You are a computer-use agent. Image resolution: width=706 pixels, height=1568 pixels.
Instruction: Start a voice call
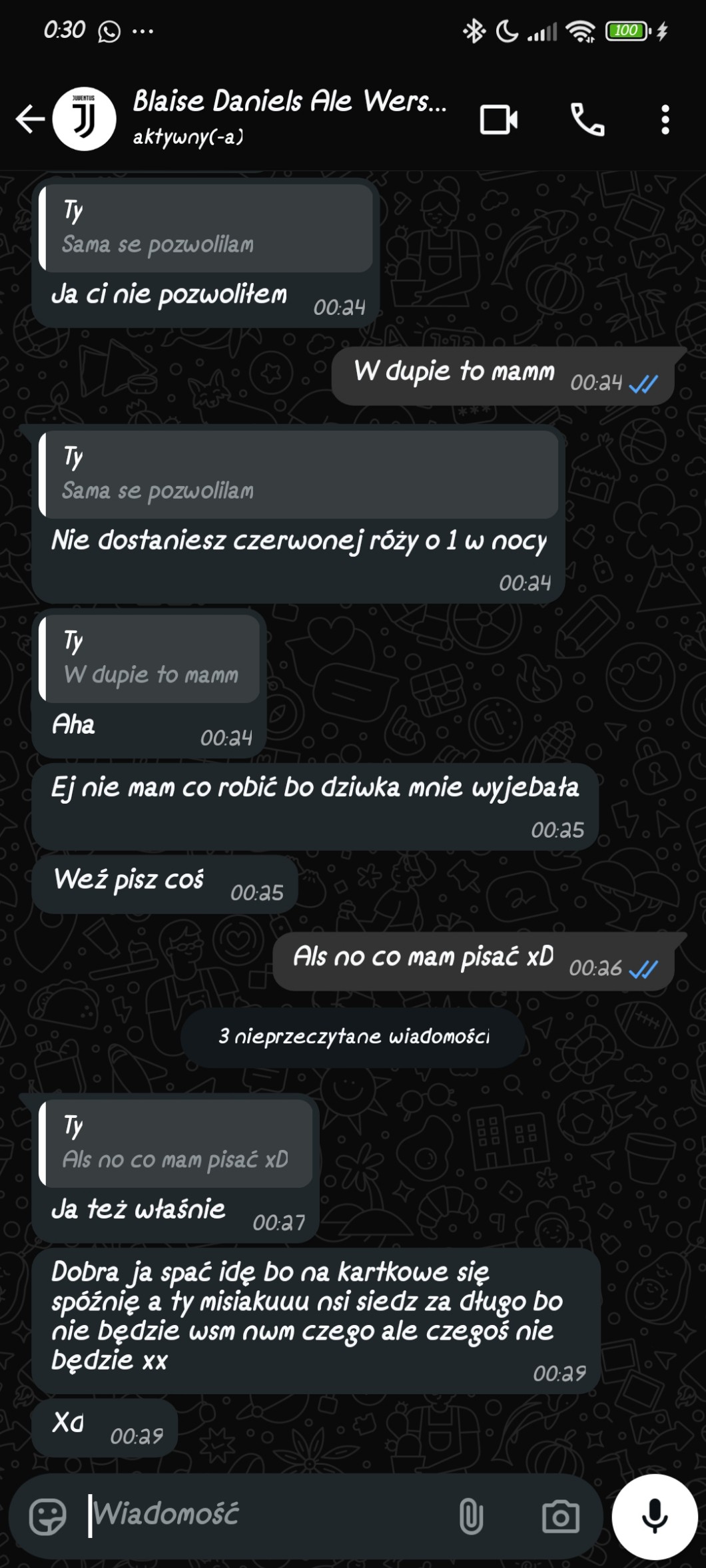[x=587, y=120]
